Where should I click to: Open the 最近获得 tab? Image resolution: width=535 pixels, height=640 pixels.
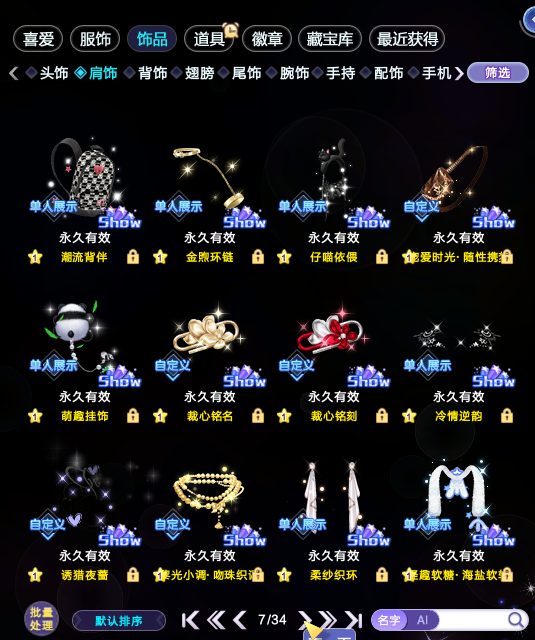tap(407, 39)
